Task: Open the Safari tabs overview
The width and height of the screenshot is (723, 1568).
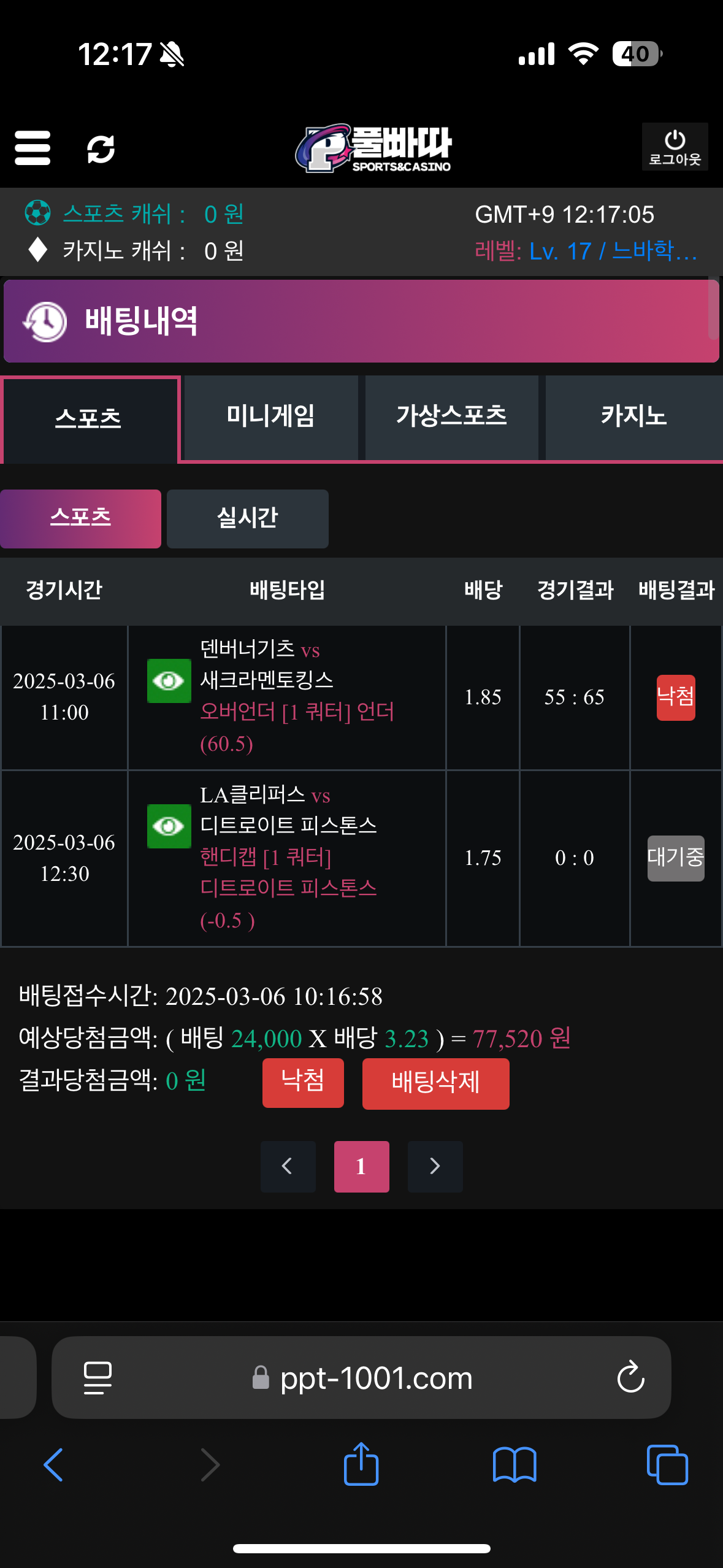Action: [x=667, y=1465]
